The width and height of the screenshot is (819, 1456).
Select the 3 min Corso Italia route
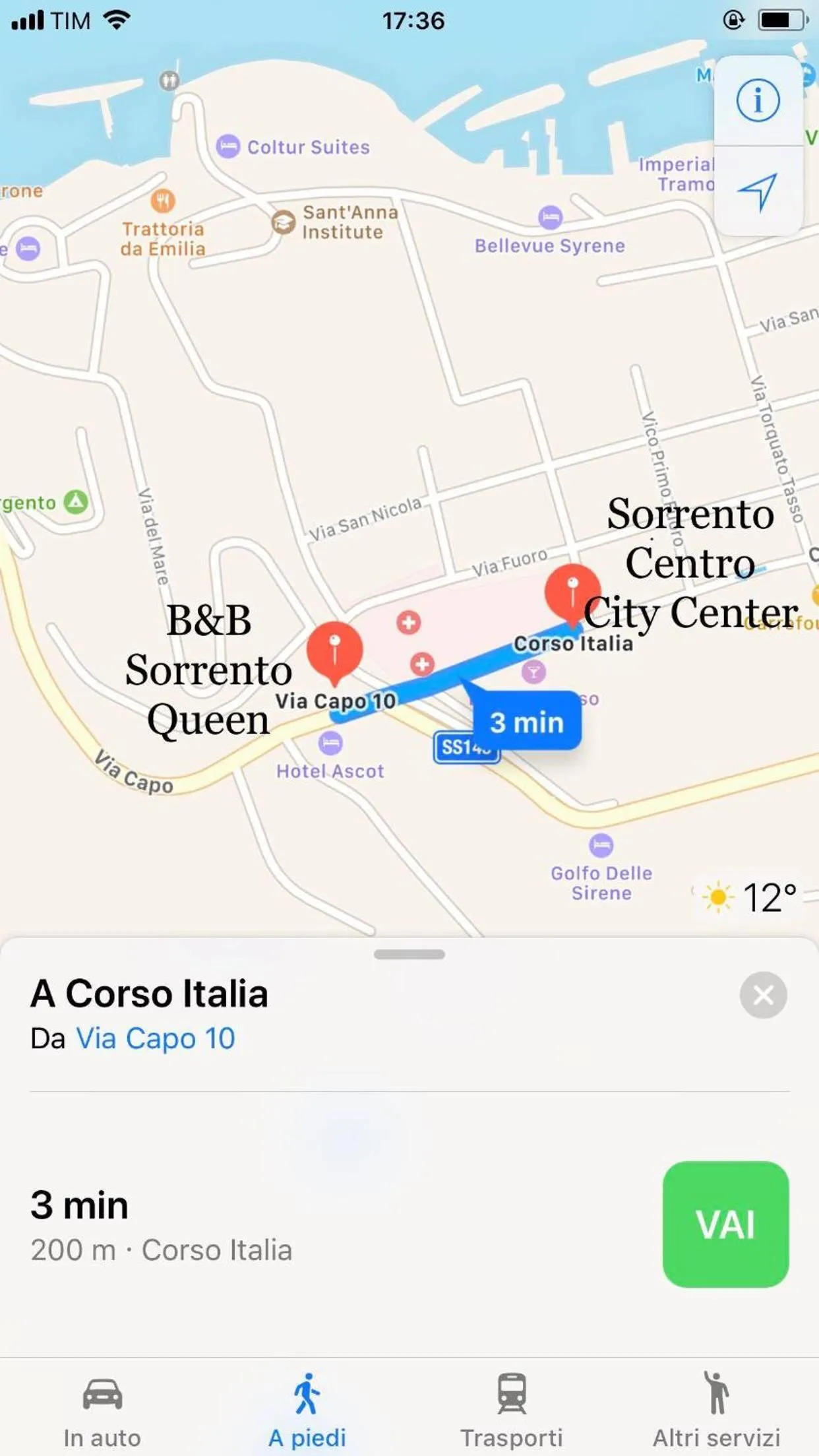(161, 1226)
